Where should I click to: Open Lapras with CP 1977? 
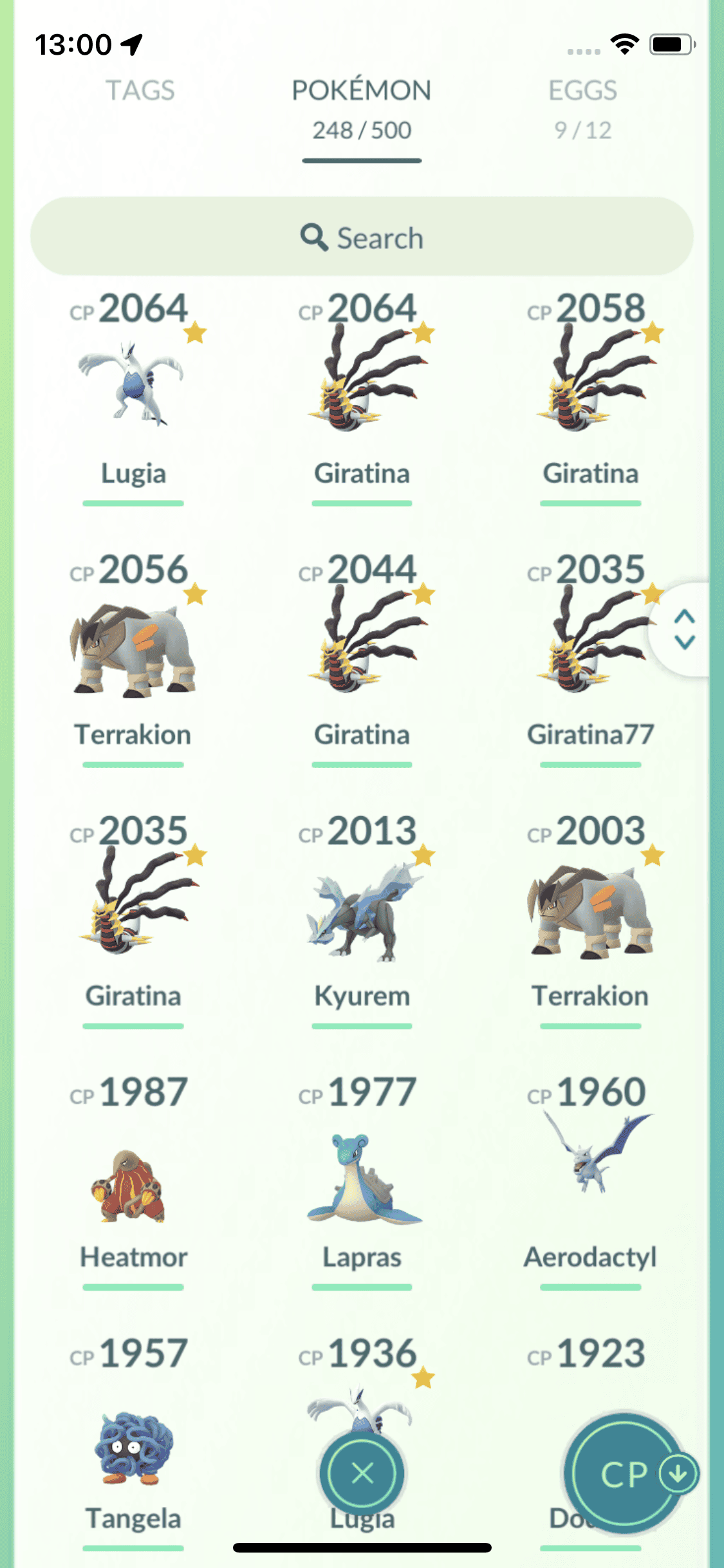pyautogui.click(x=362, y=1178)
